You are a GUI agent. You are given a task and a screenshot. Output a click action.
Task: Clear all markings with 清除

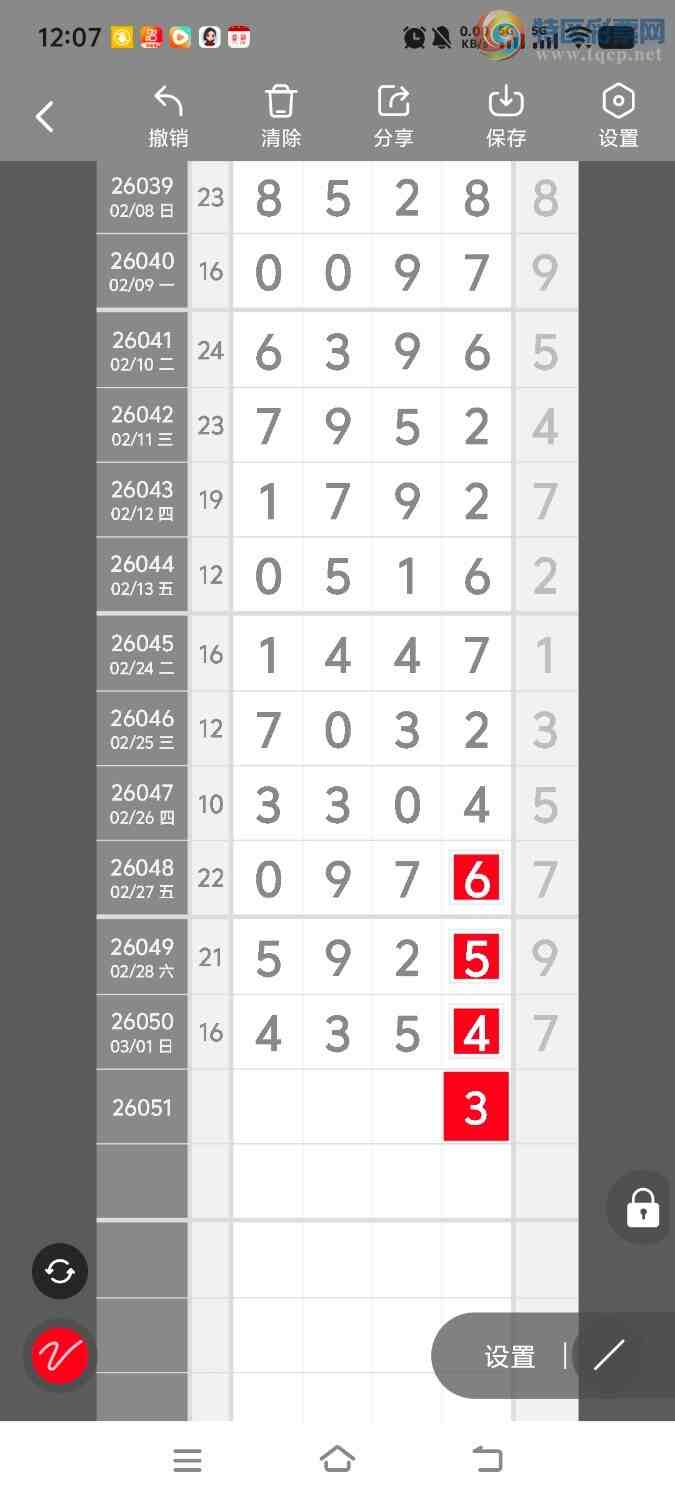[x=281, y=117]
